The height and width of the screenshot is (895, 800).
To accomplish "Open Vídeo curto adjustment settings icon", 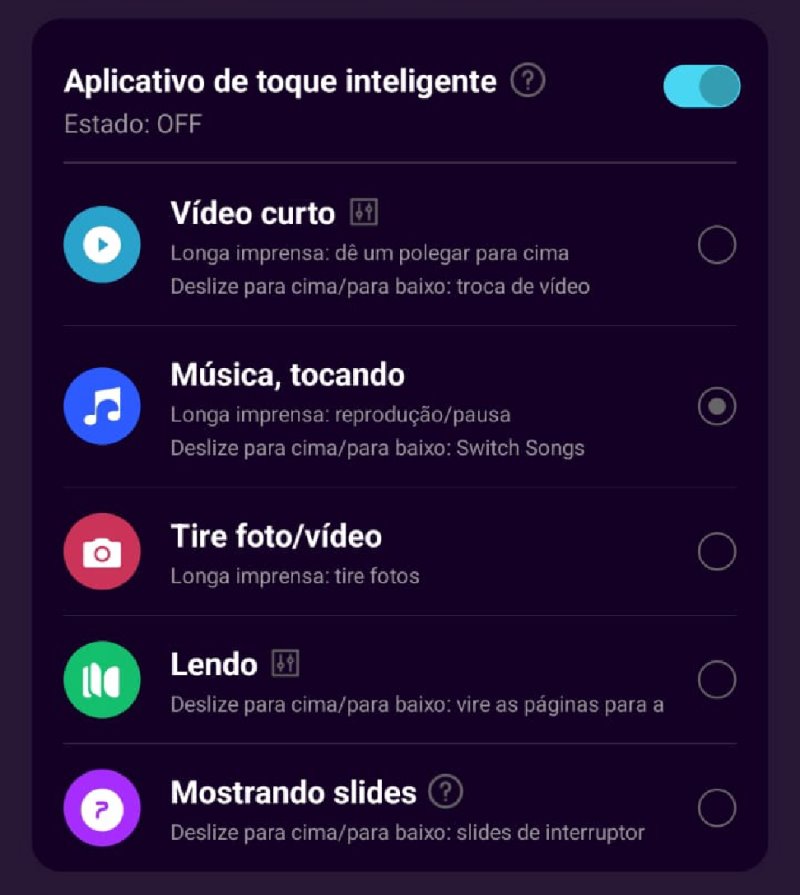I will pyautogui.click(x=364, y=212).
